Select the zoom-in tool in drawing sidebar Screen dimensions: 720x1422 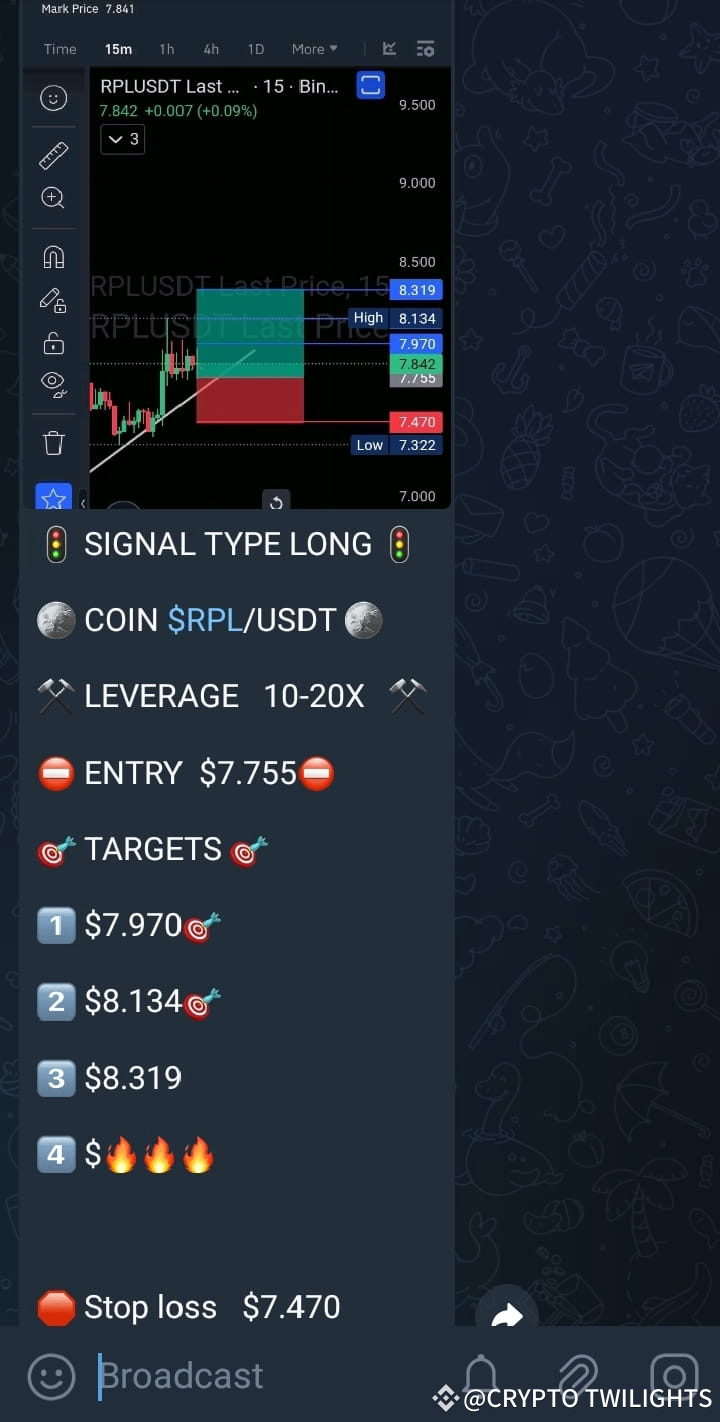[x=53, y=197]
